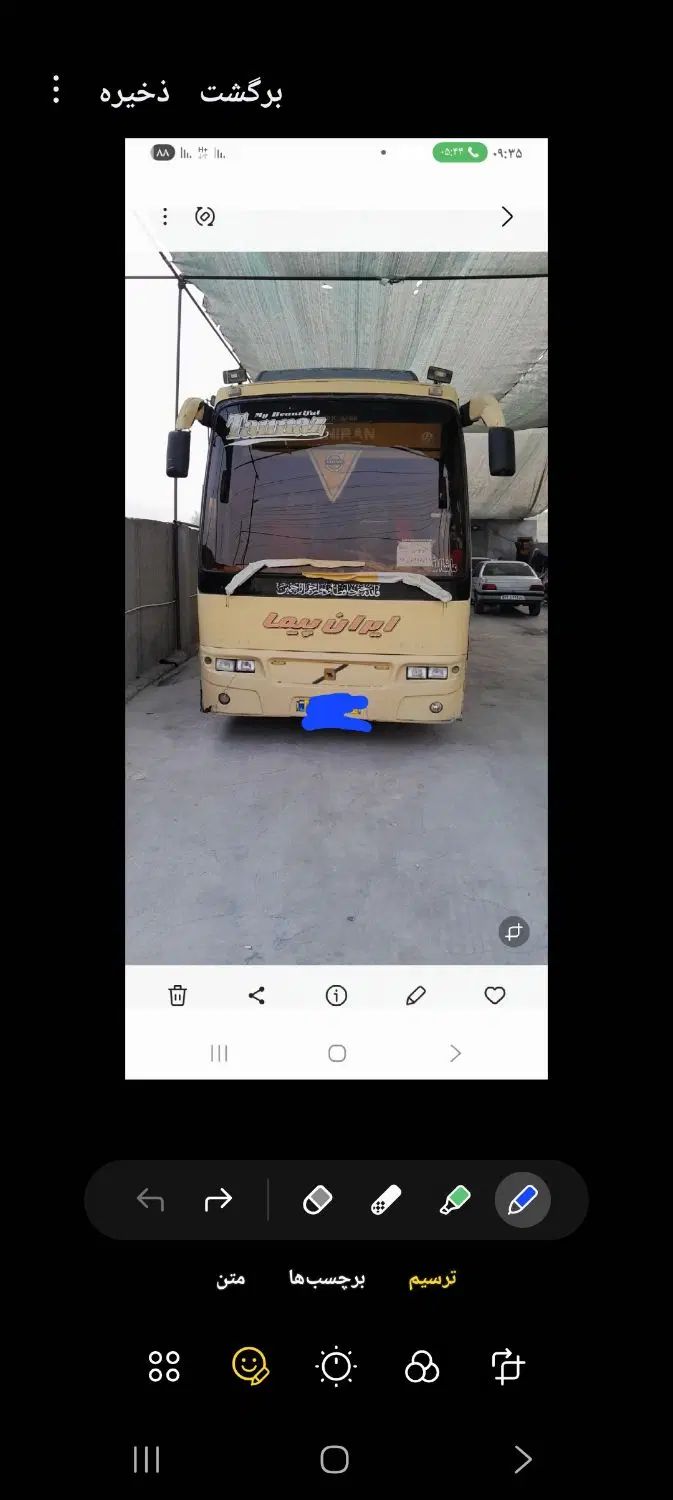Switch to the برچسب‌ها stickers tab
This screenshot has width=673, height=1500.
[327, 1279]
